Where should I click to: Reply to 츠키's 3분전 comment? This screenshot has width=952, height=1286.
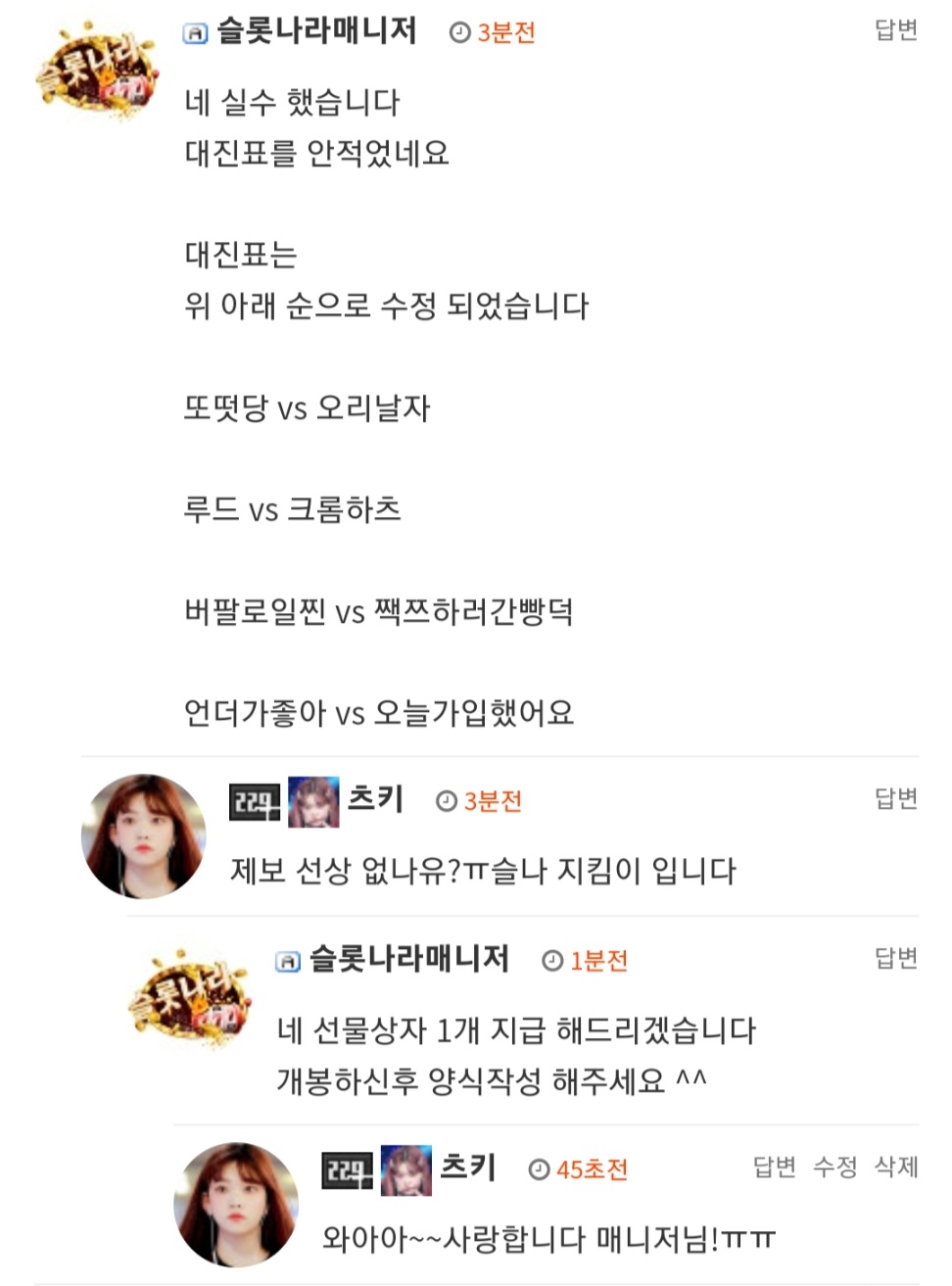pos(896,799)
